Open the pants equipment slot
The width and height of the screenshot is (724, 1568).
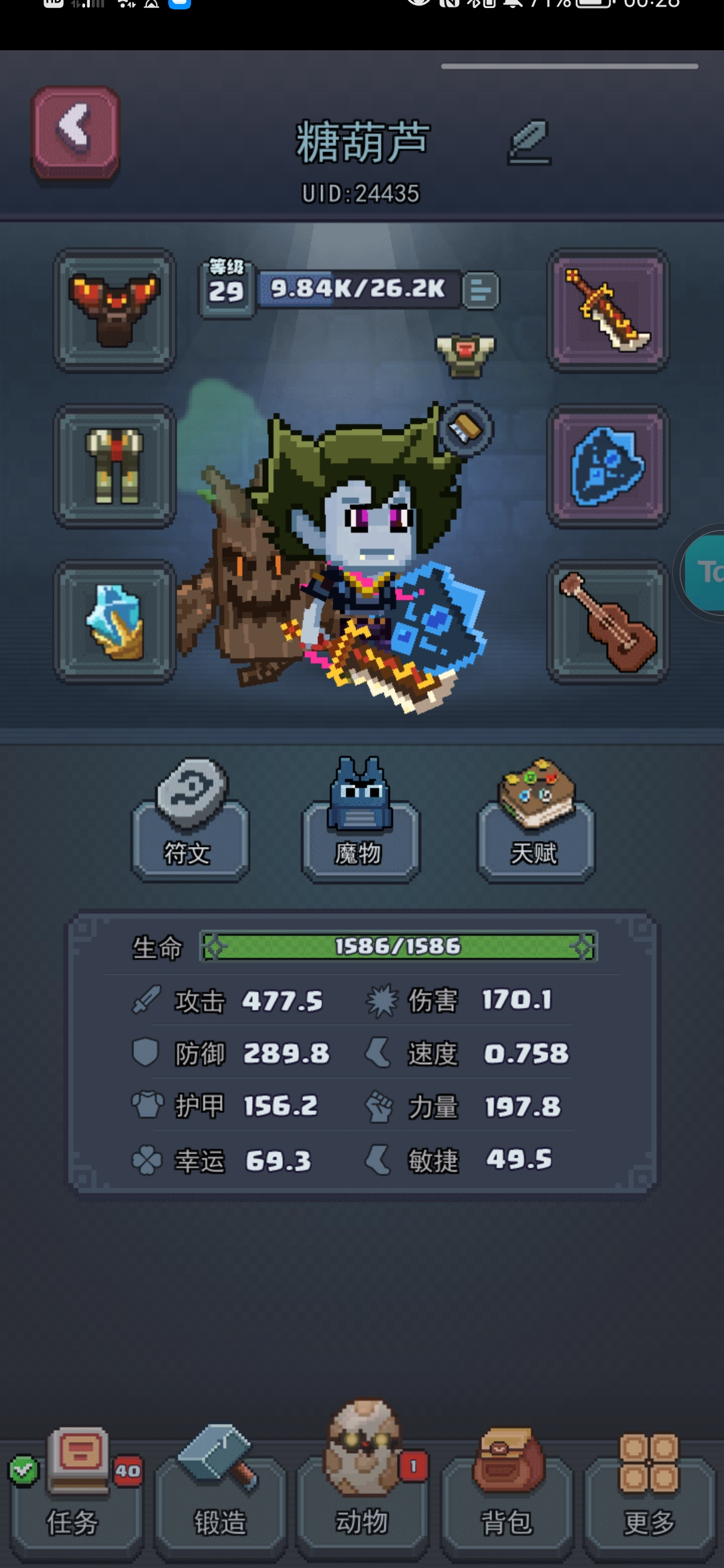pos(115,466)
